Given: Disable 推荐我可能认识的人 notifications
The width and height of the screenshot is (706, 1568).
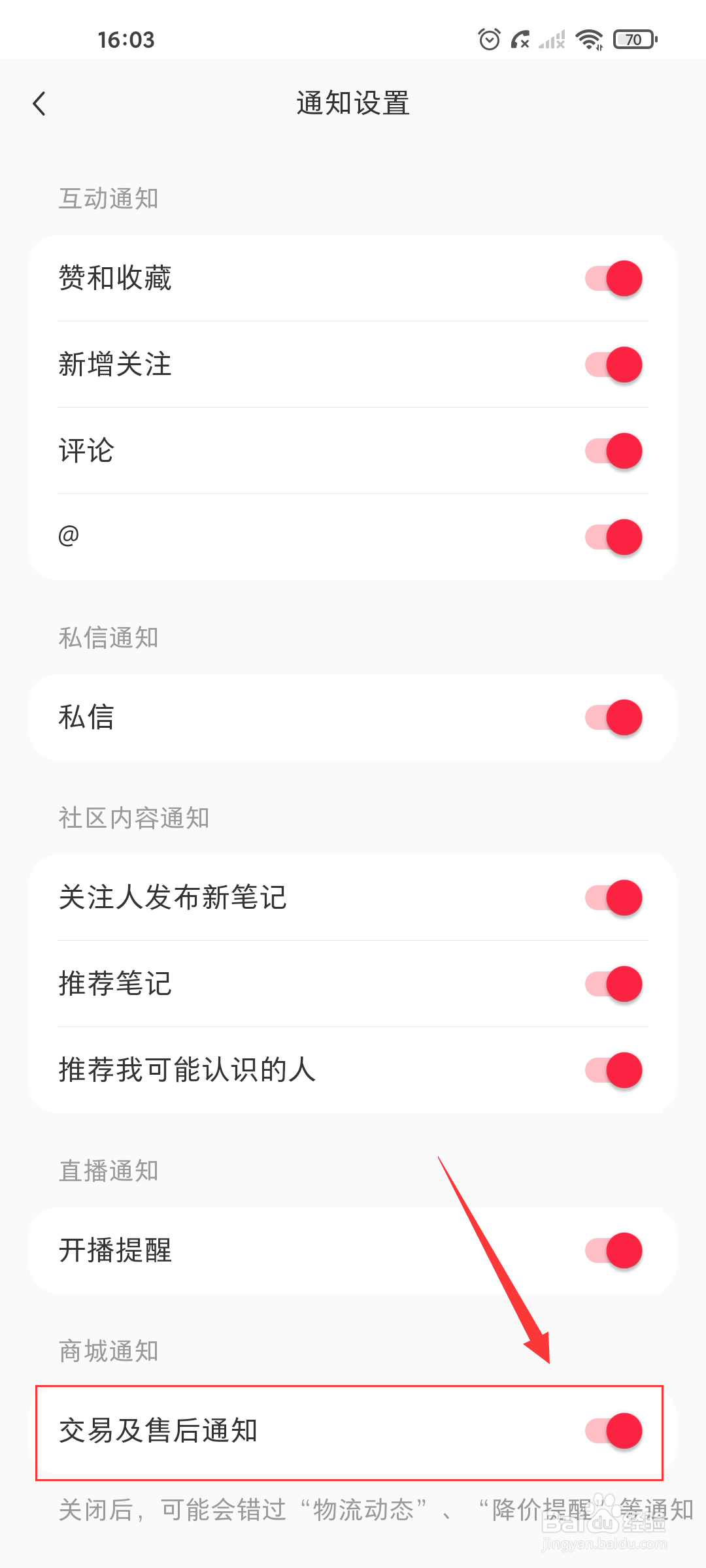Looking at the screenshot, I should pos(613,1070).
